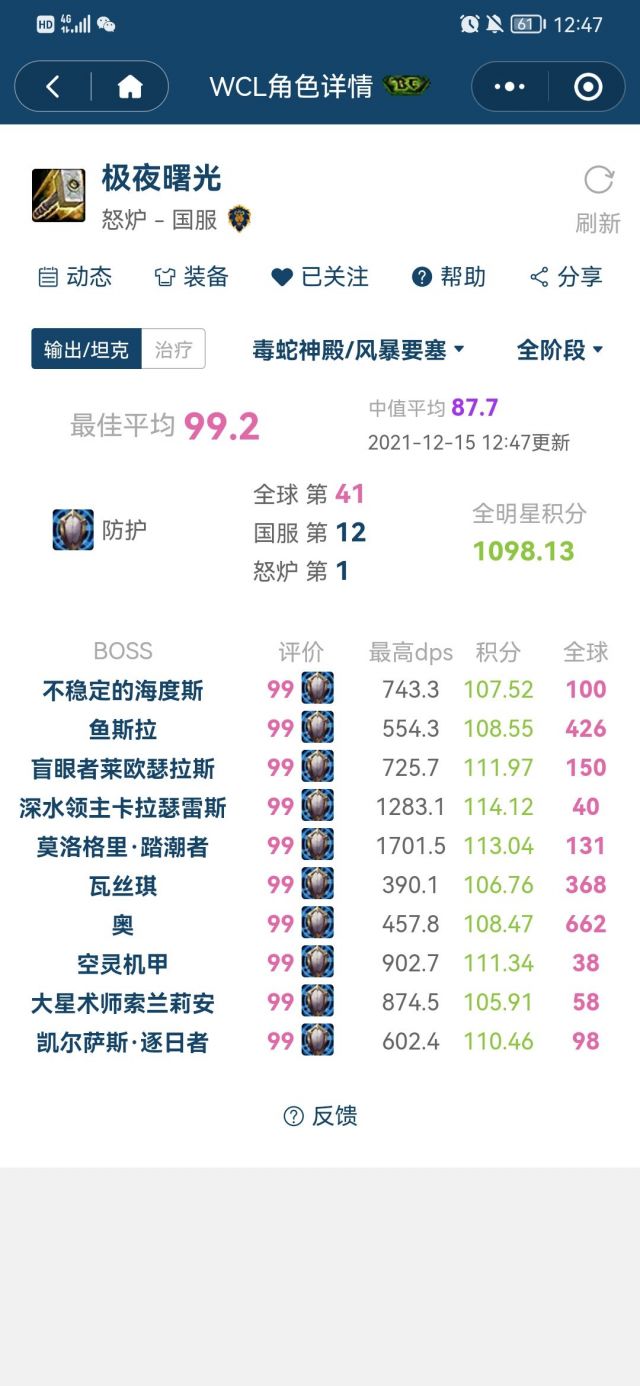Share this character via 分享
This screenshot has width=640, height=1386.
[x=566, y=277]
